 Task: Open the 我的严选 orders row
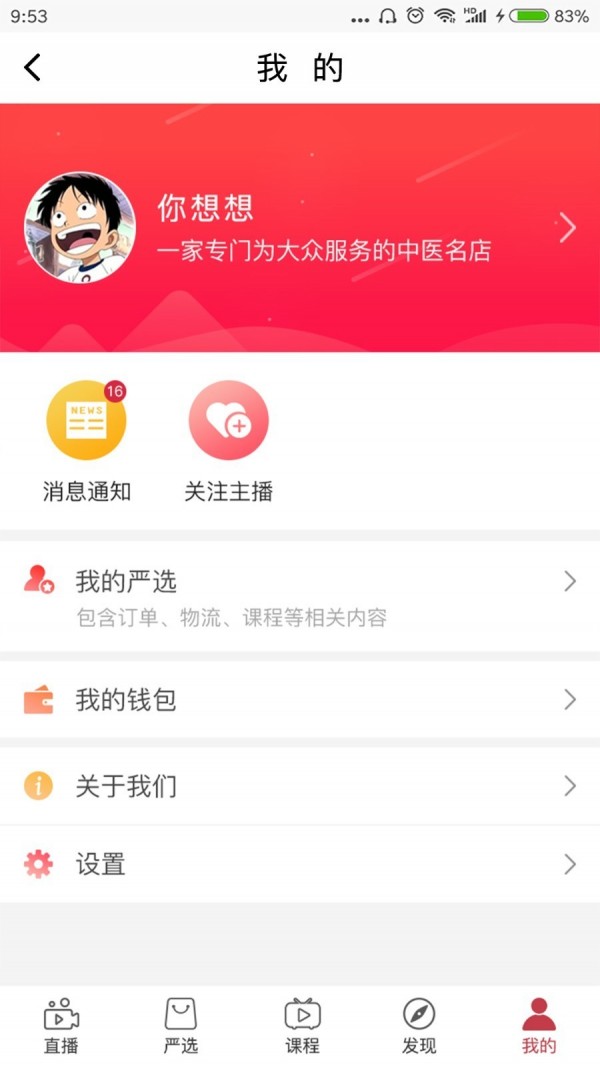[300, 596]
